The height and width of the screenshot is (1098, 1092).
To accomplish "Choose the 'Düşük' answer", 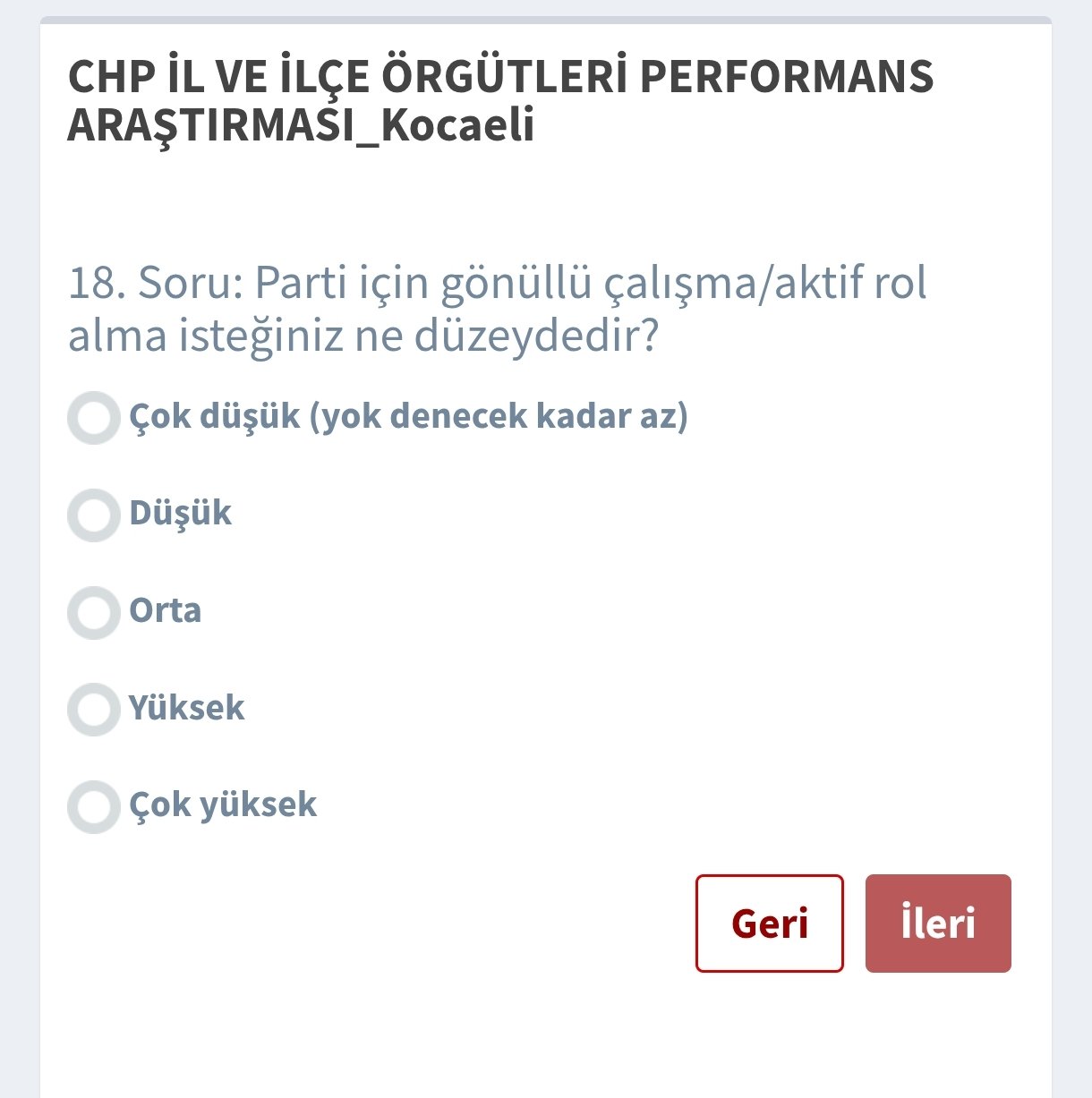I will [x=94, y=515].
